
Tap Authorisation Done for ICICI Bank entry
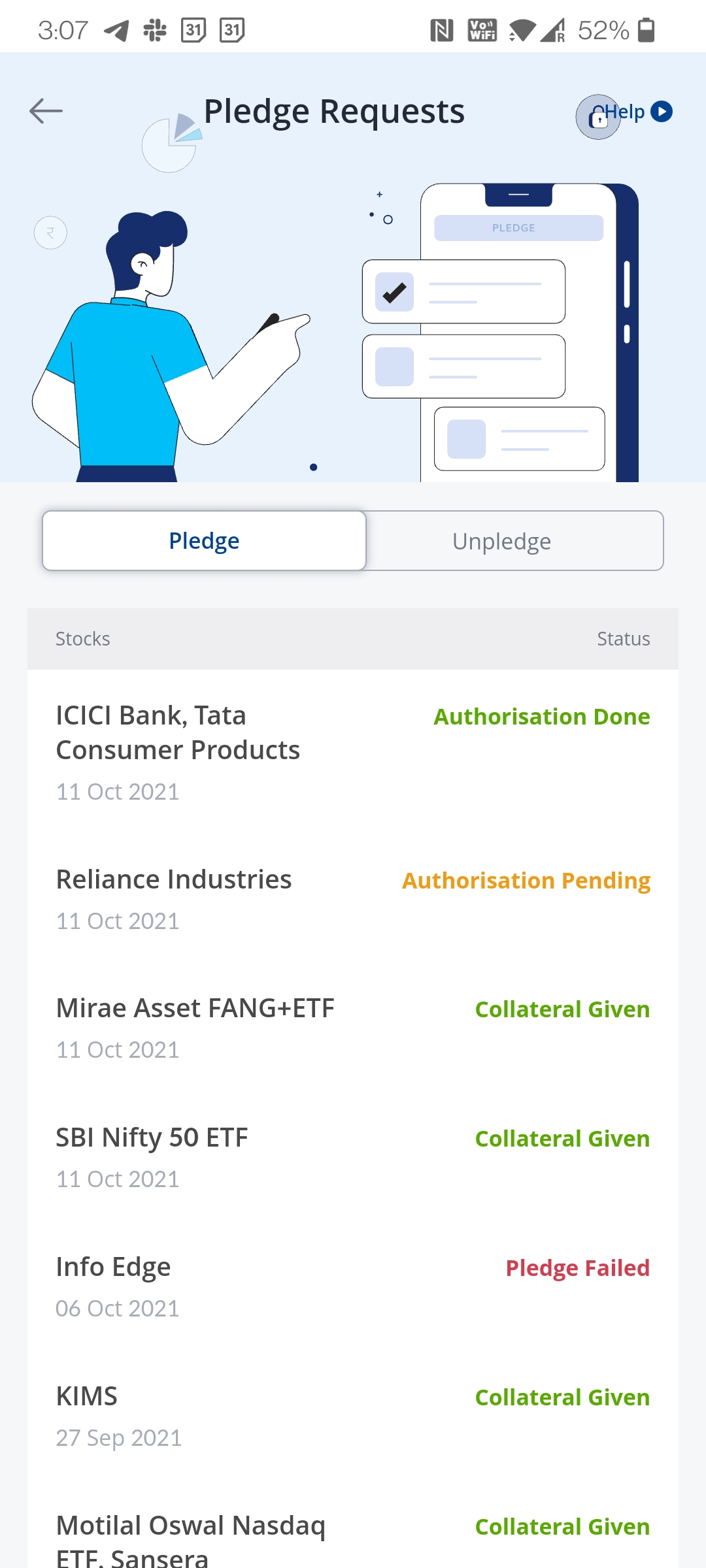[x=541, y=716]
